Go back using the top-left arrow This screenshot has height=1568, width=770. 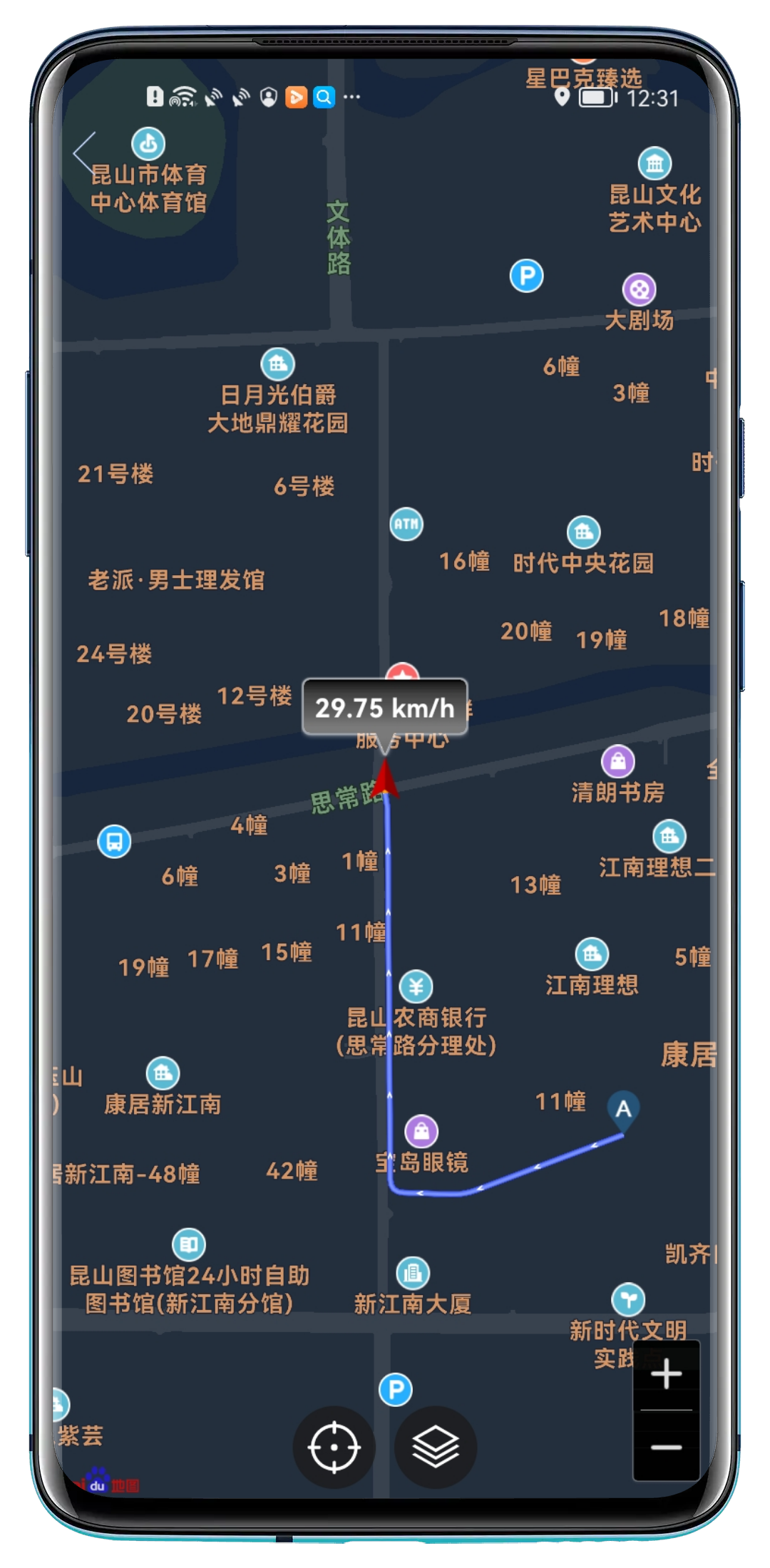tap(85, 153)
